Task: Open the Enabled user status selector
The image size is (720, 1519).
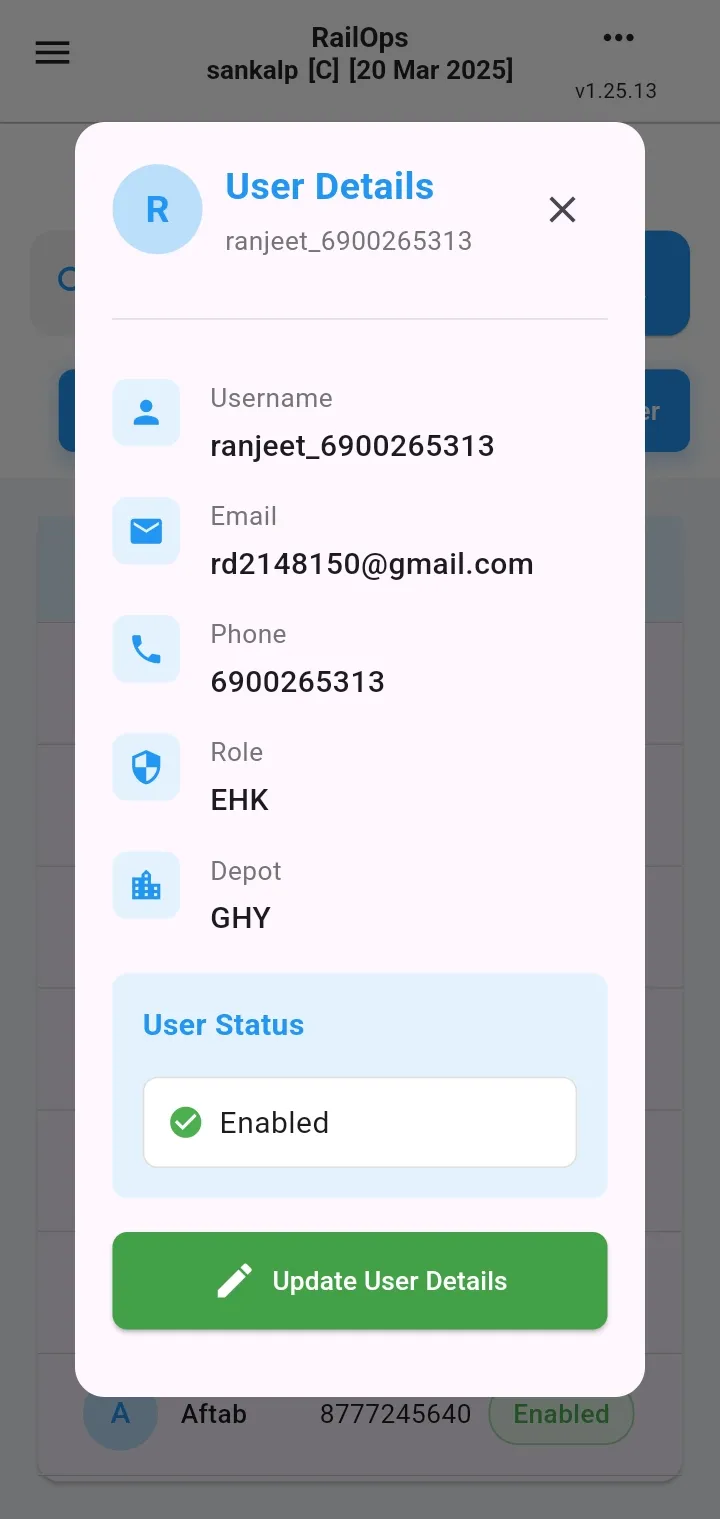Action: [x=360, y=1122]
